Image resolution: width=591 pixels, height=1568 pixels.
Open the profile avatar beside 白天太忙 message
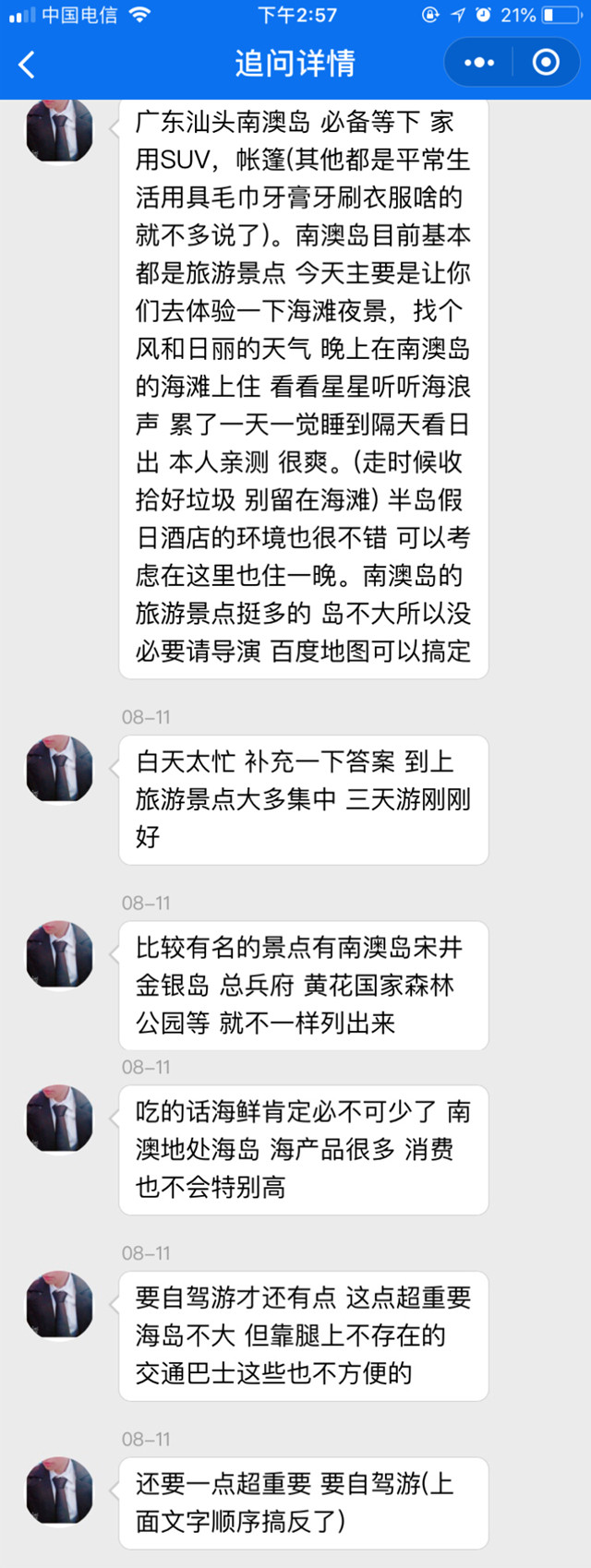[59, 769]
